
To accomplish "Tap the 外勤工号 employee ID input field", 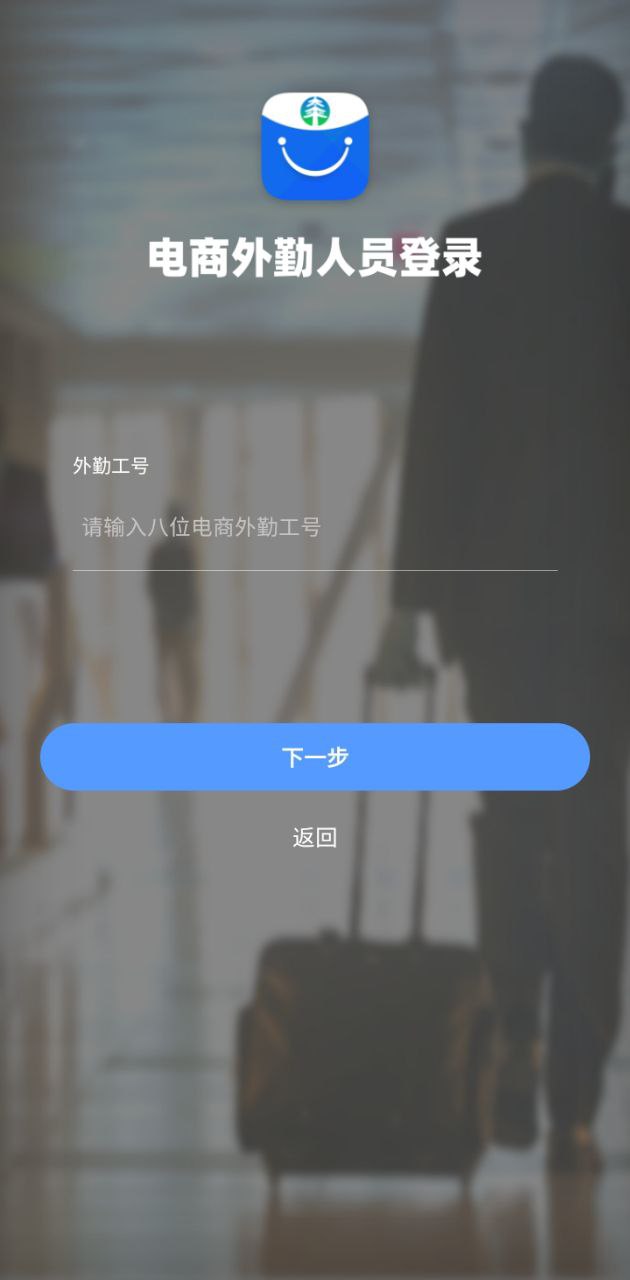I will 314,527.
